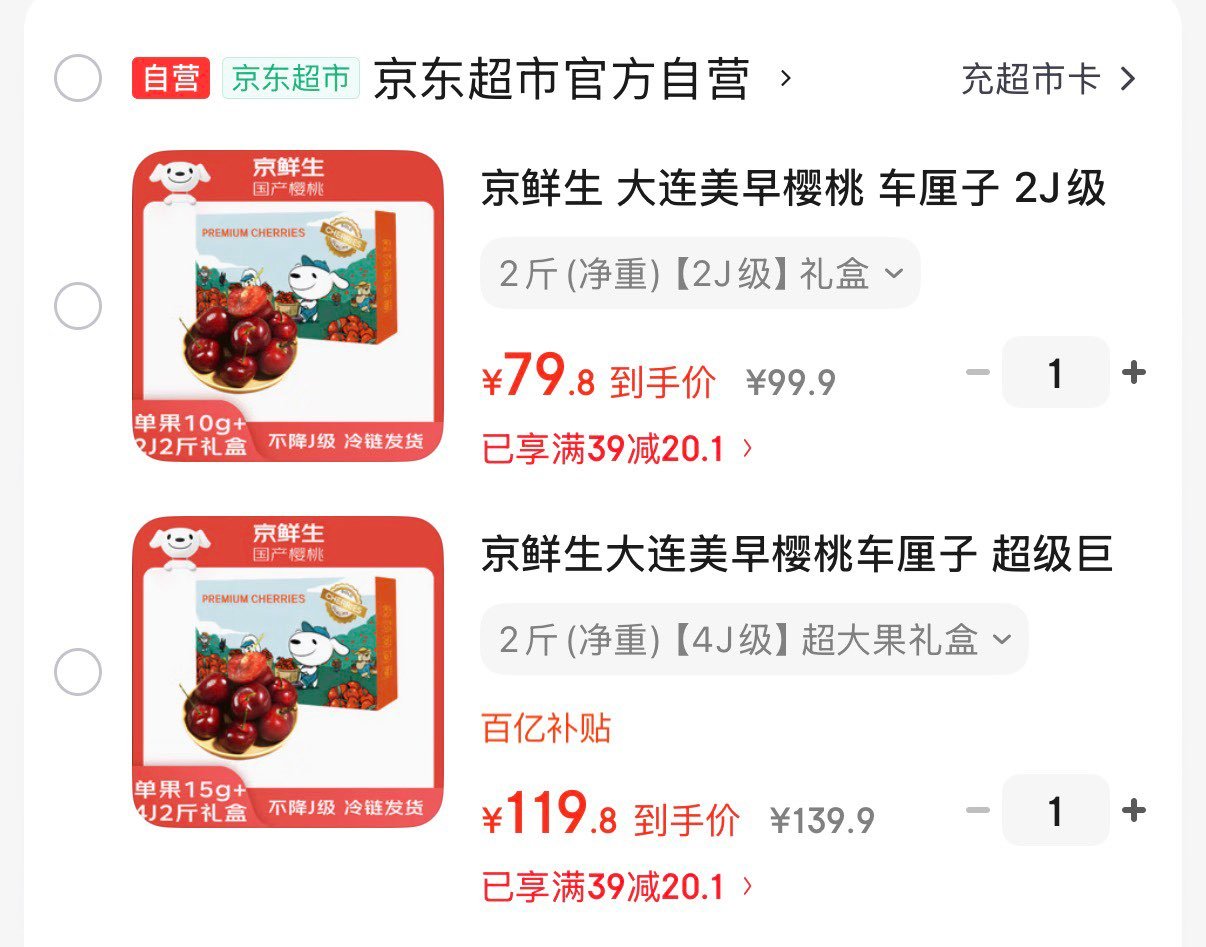
Task: Edit the quantity field for 4J级 cherries
Action: tap(1055, 810)
